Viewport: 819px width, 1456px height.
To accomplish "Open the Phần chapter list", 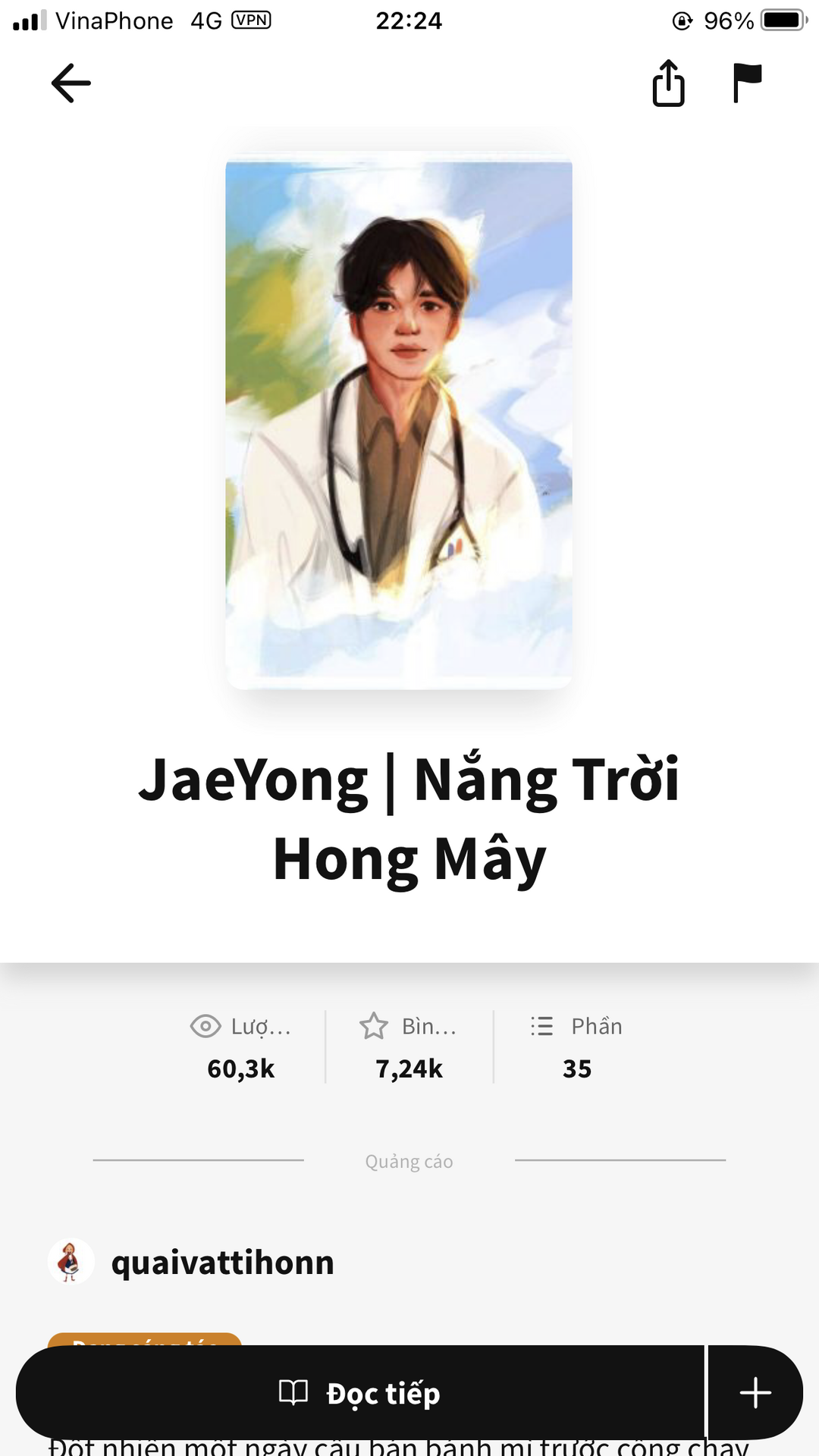I will [577, 1046].
